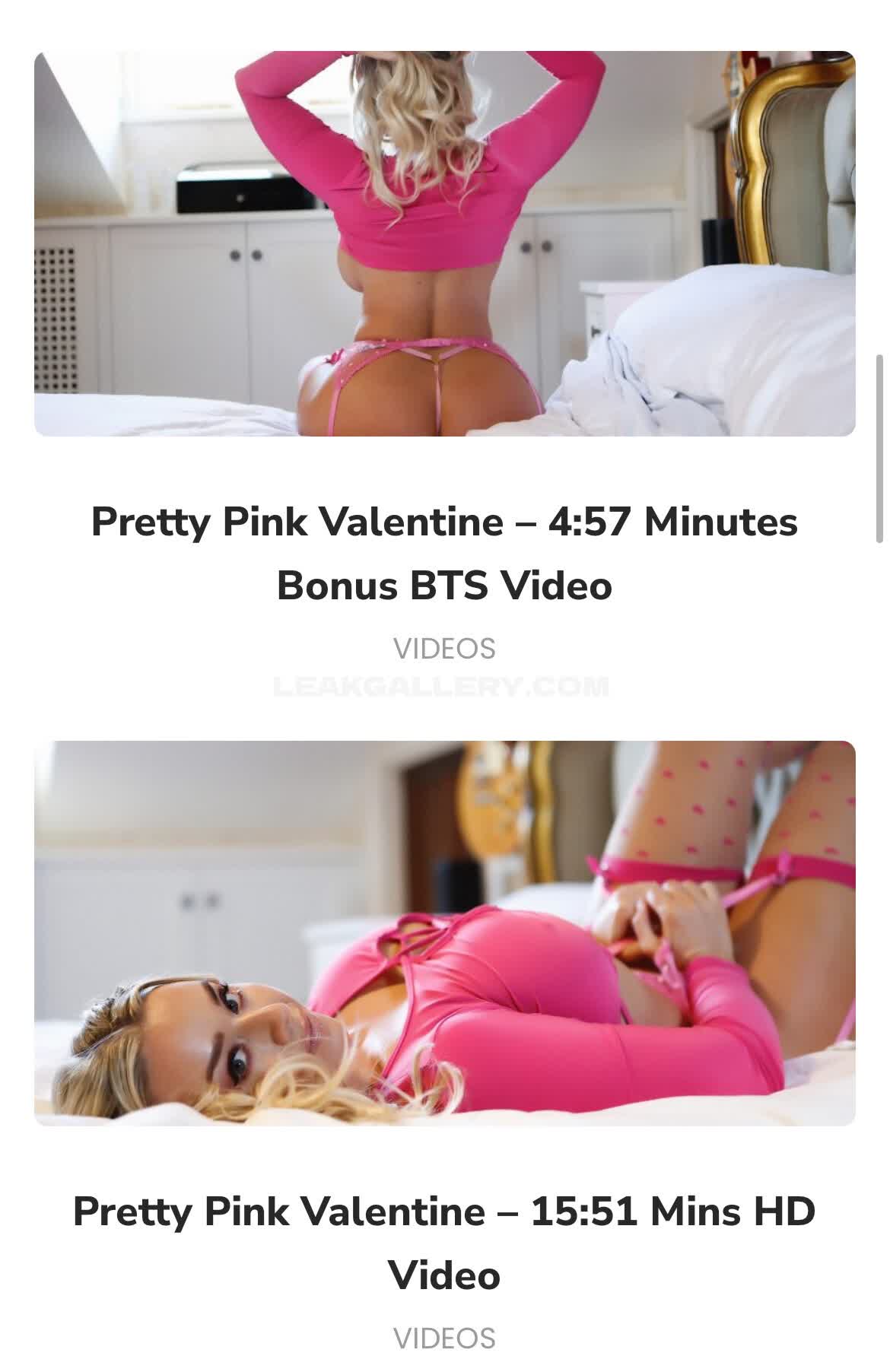
Task: Open the Bonus BTS Video thumbnail
Action: coord(444,243)
